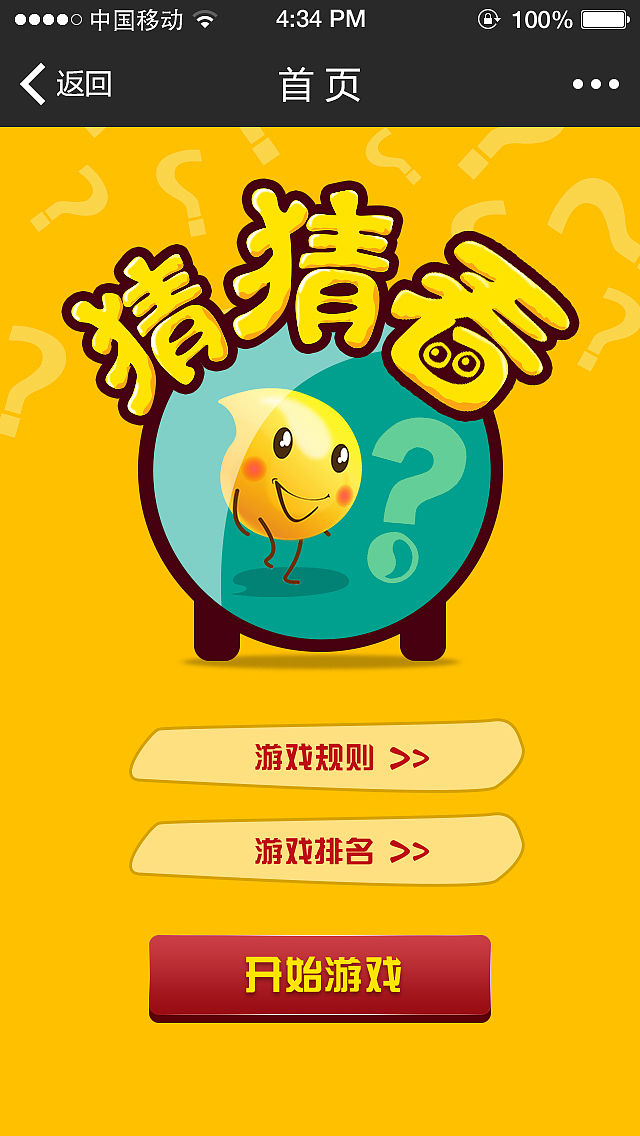View 游戏排名 game rankings
This screenshot has height=1136, width=640.
(x=327, y=851)
